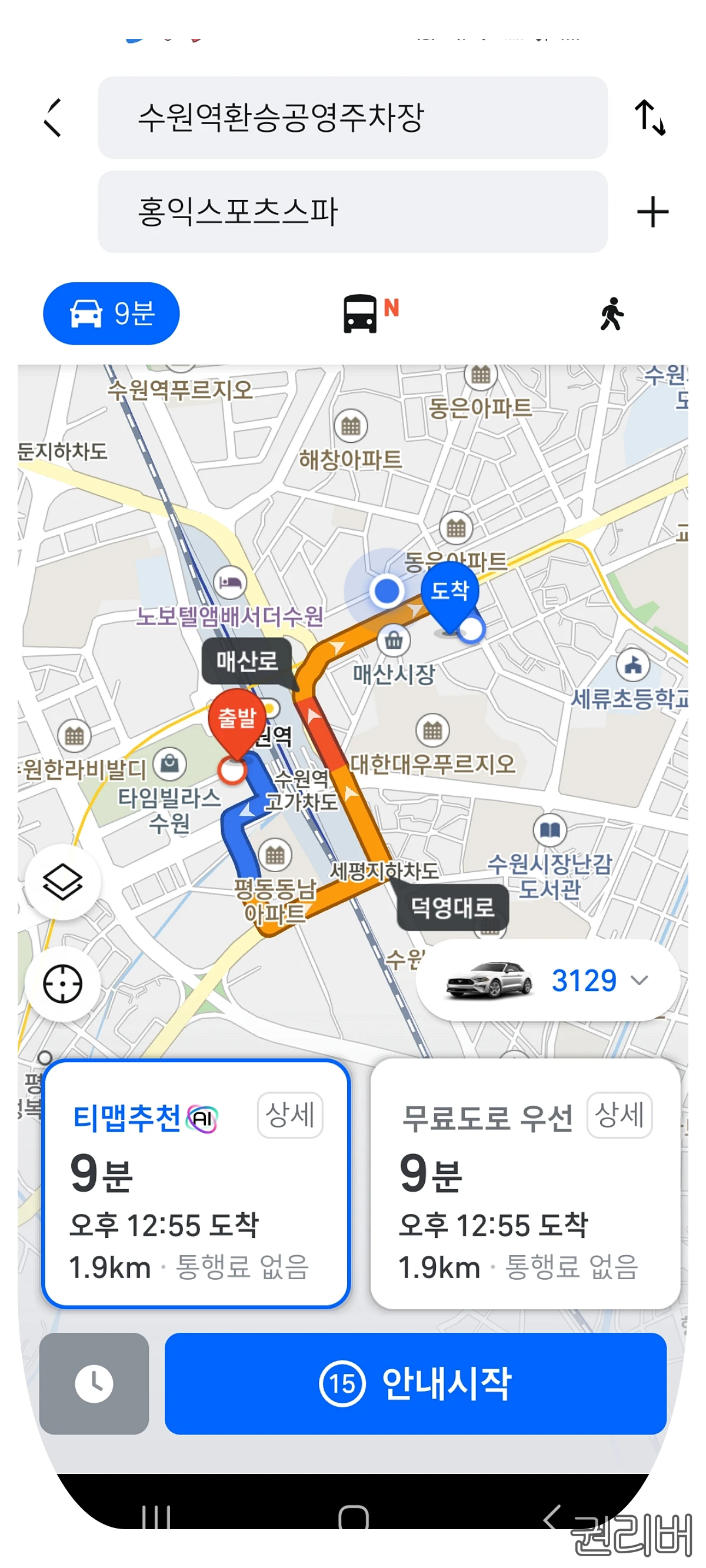706x1568 pixels.
Task: Select the 티맵추천 recommended route card
Action: point(195,1187)
